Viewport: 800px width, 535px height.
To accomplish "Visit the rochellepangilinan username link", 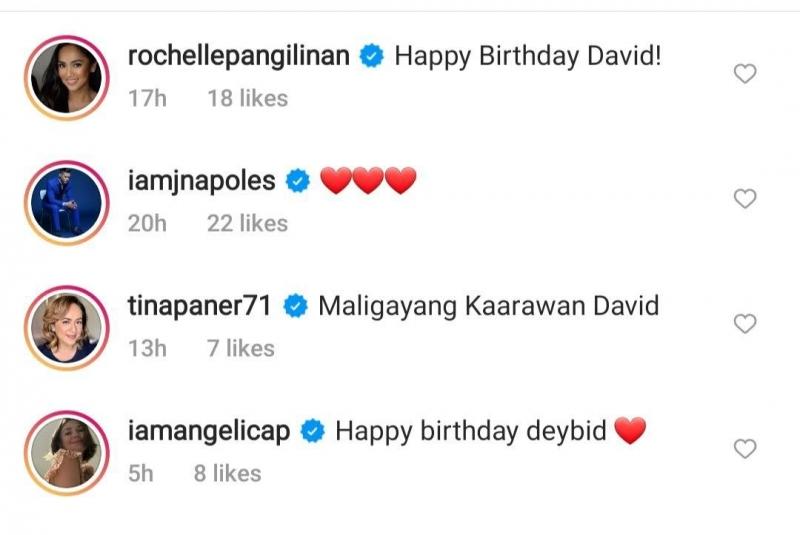I will pos(239,57).
